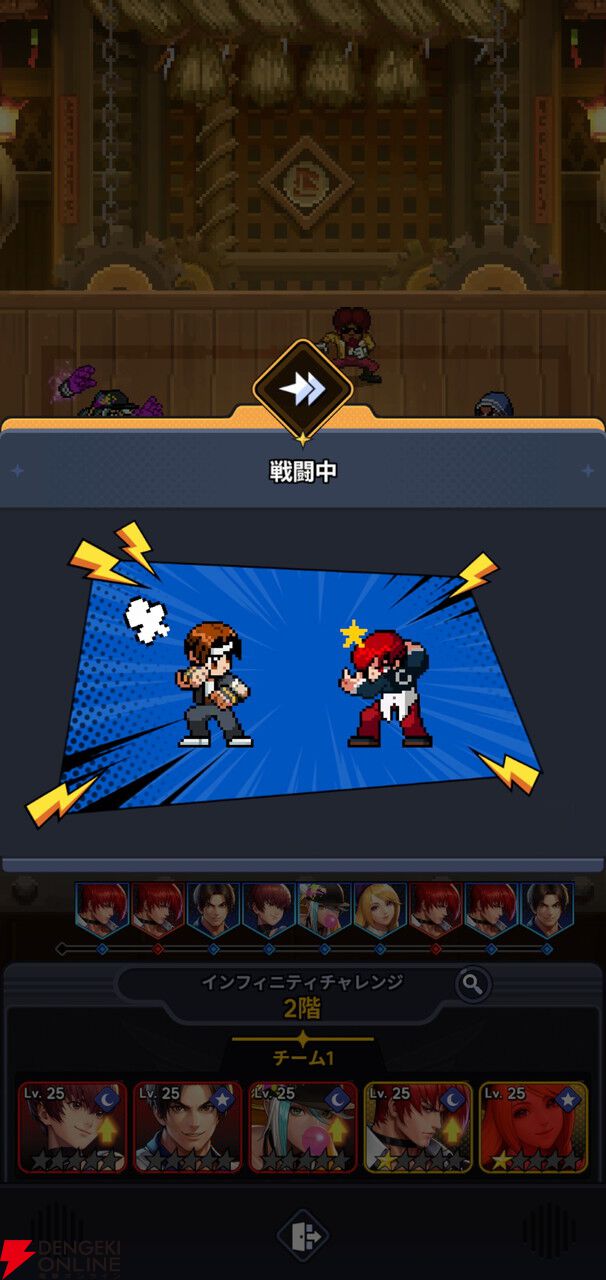Viewport: 606px width, 1280px height.
Task: Select the brown-haired fighter card in Team 1
Action: click(x=188, y=1127)
